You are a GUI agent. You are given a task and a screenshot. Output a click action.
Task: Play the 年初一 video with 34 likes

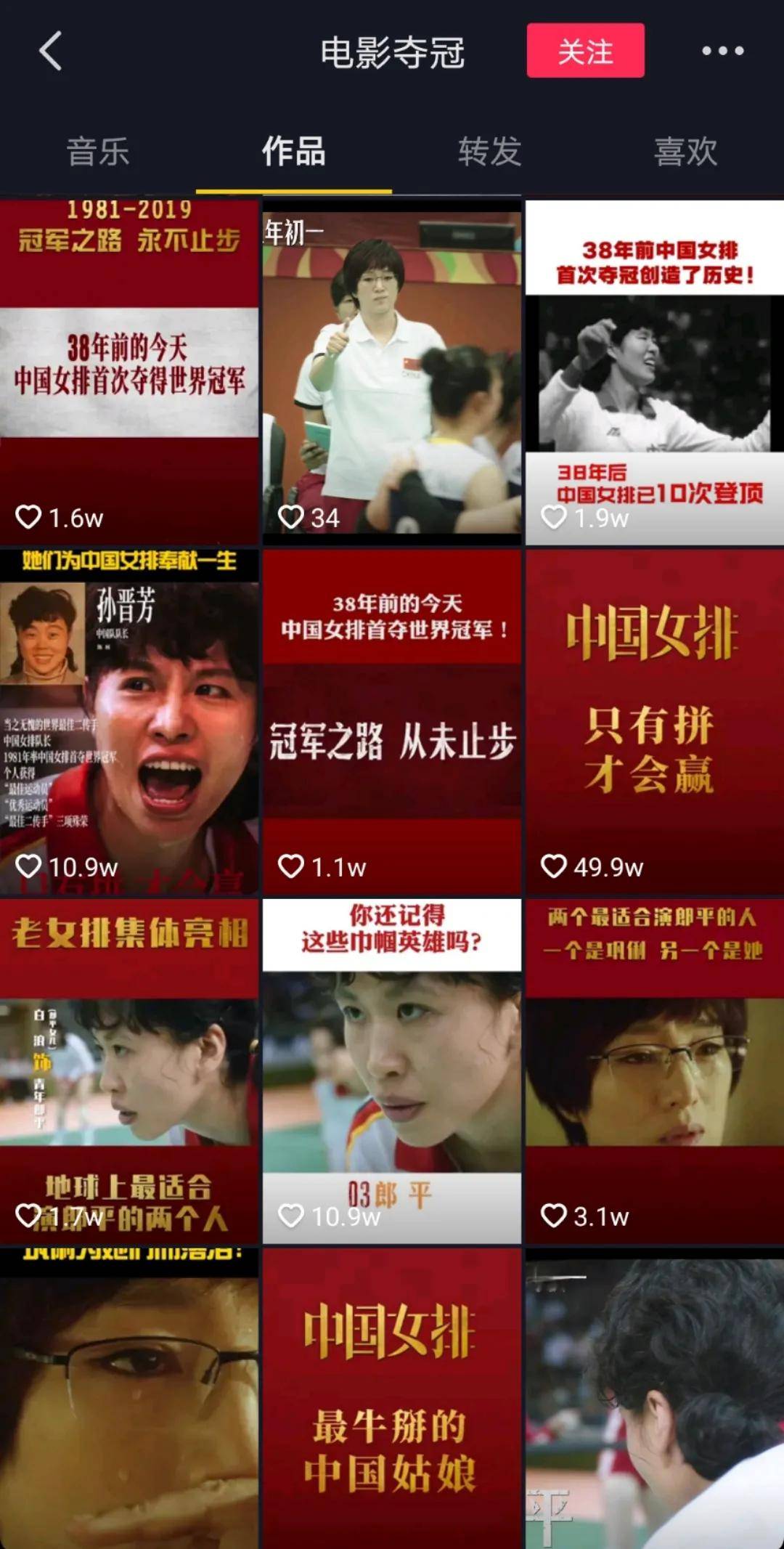click(x=392, y=370)
